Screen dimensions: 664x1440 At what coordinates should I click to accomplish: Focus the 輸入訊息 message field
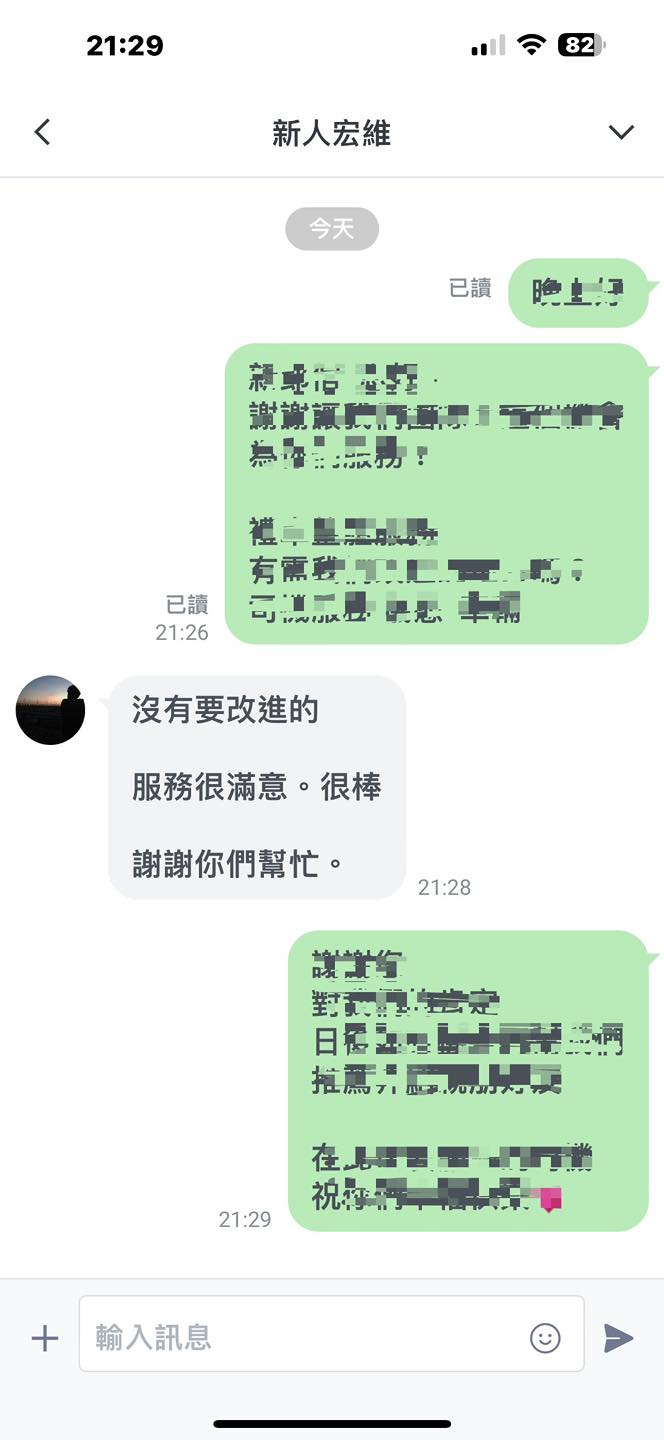click(300, 1338)
